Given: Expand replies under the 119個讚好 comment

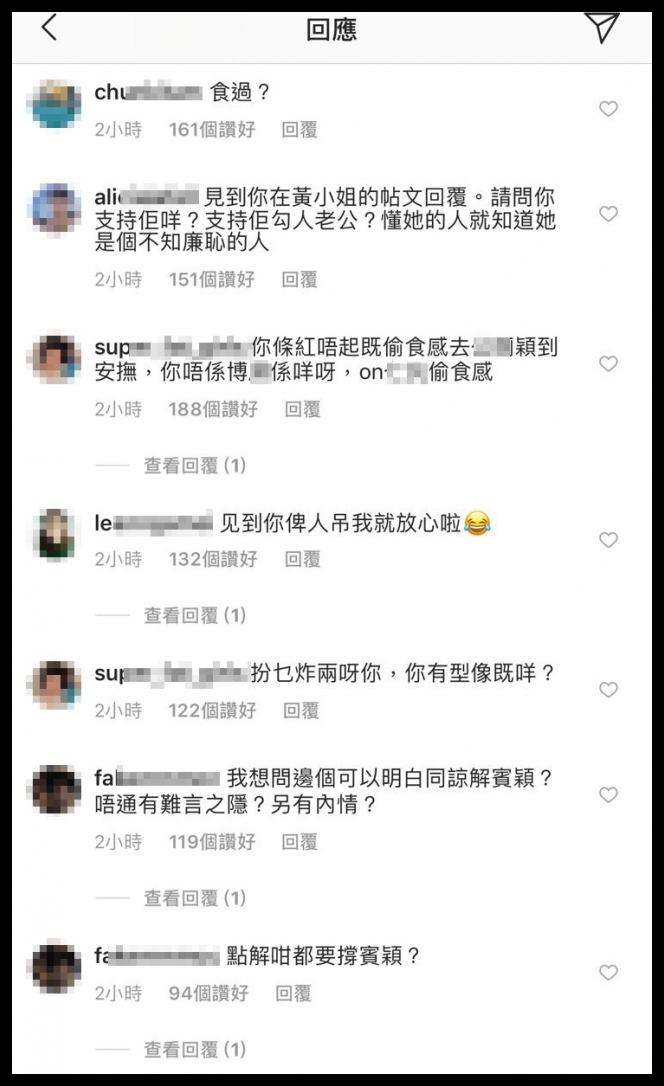Looking at the screenshot, I should pyautogui.click(x=194, y=899).
